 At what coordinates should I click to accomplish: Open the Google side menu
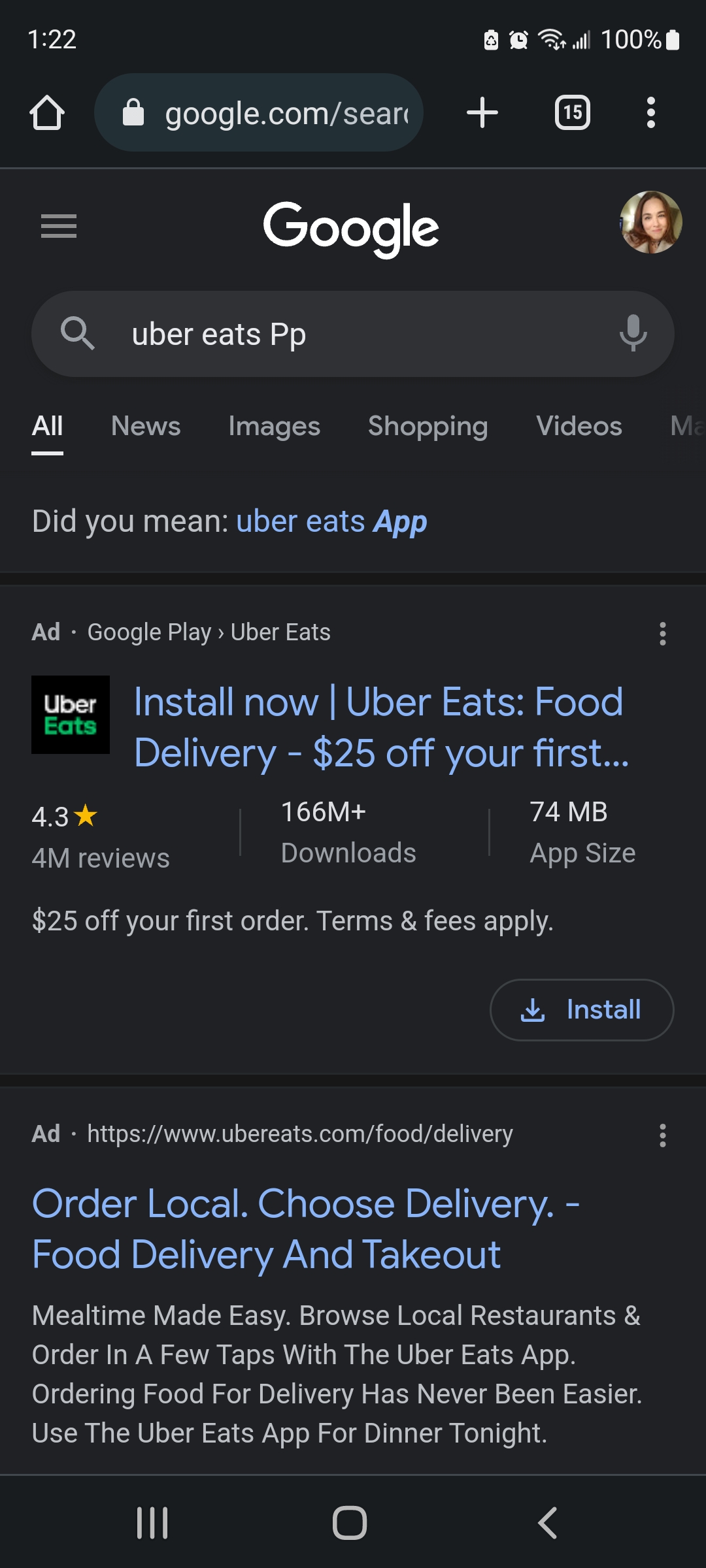click(x=58, y=225)
